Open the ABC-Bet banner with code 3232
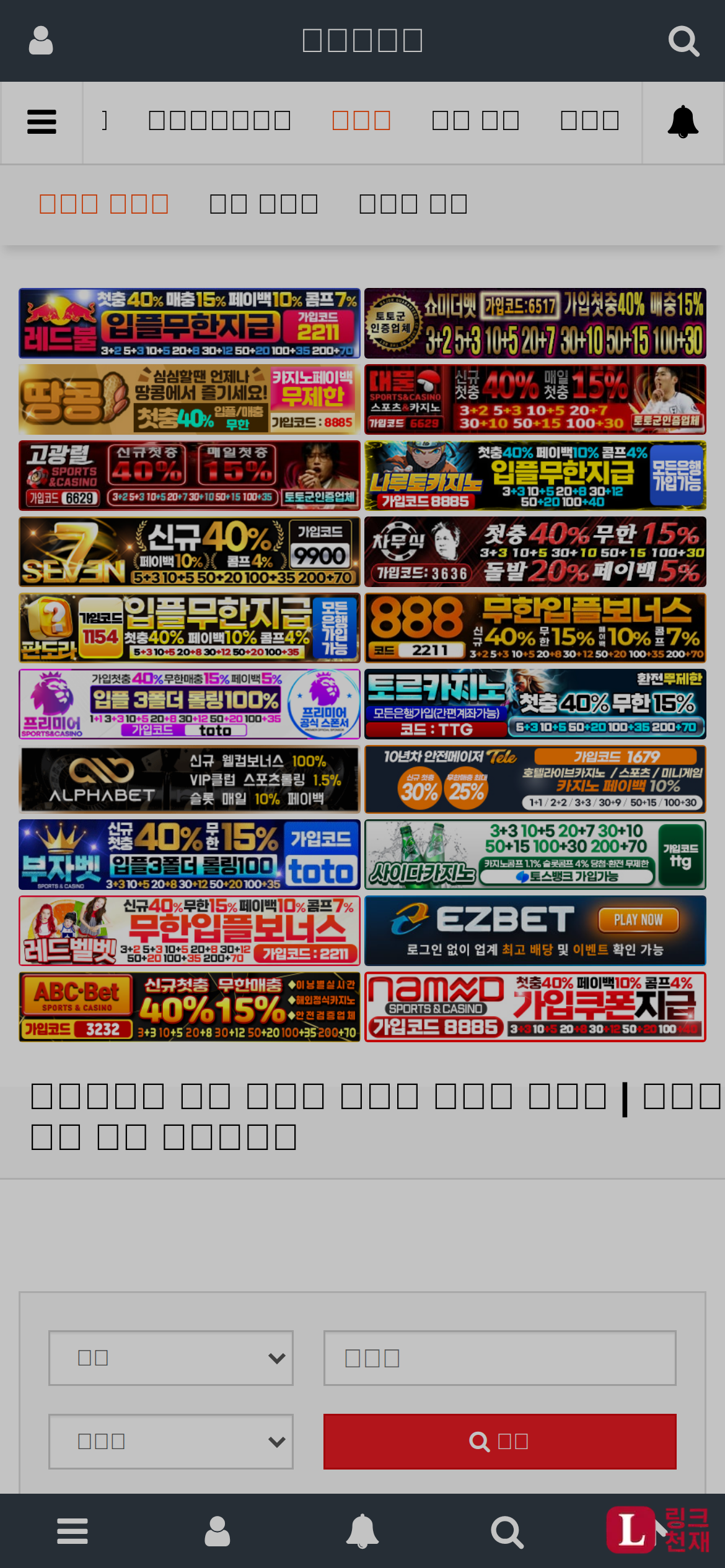Screen dimensions: 725x1568 pyautogui.click(x=189, y=1007)
